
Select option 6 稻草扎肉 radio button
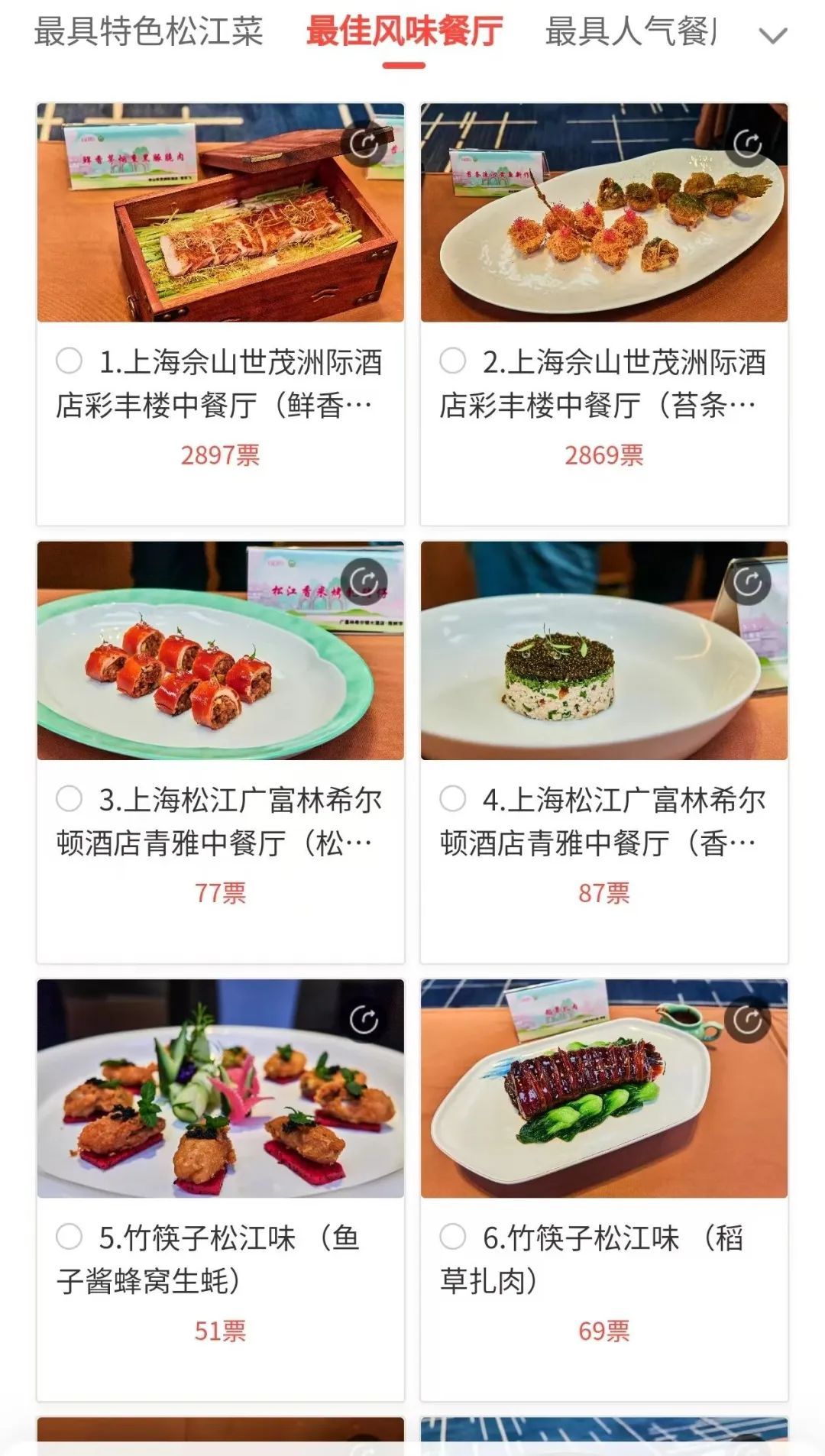click(452, 1236)
